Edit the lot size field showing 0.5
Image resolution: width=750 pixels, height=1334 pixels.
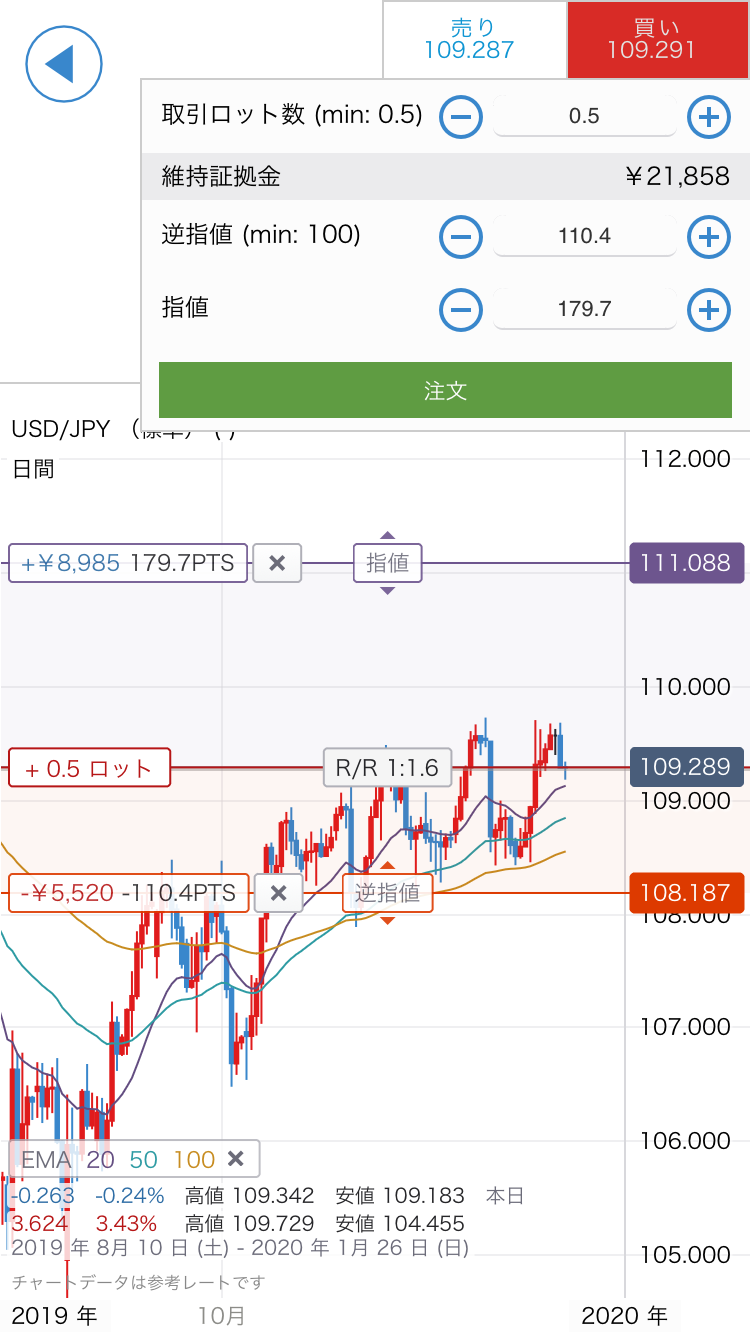[584, 117]
